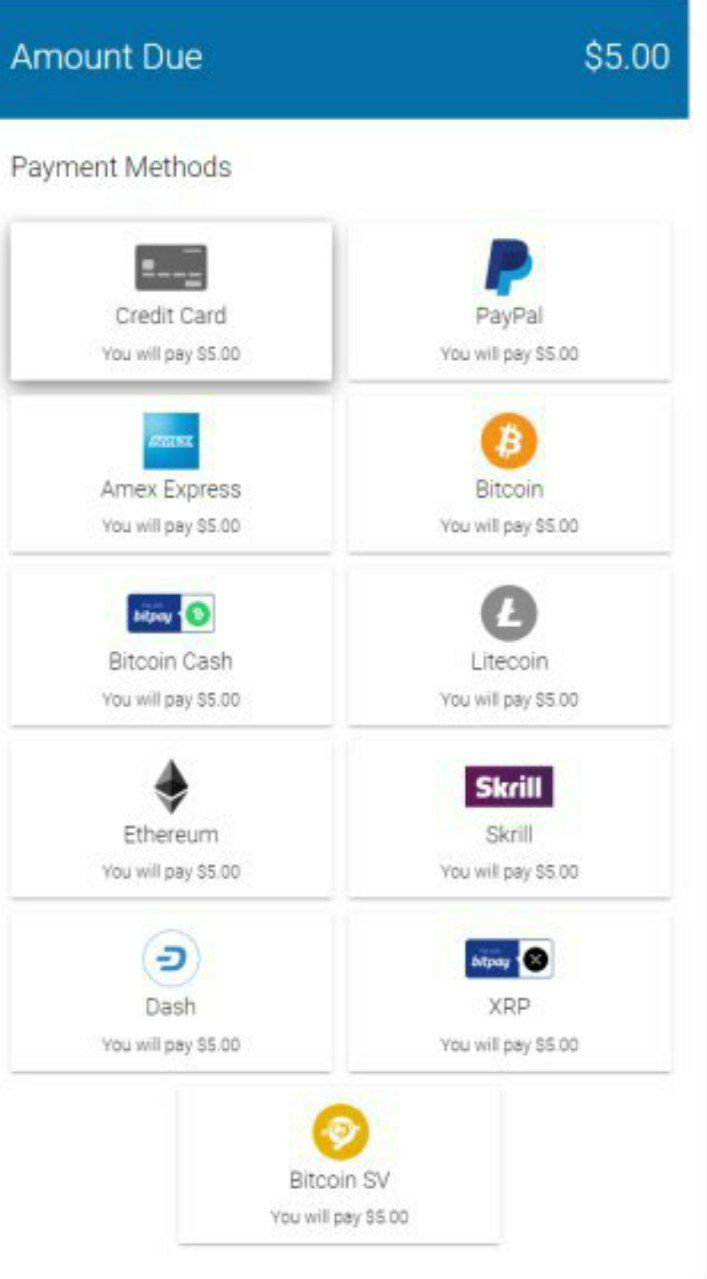The height and width of the screenshot is (1279, 707).
Task: Choose Bitcoin Cash via BitPay
Action: [x=171, y=646]
